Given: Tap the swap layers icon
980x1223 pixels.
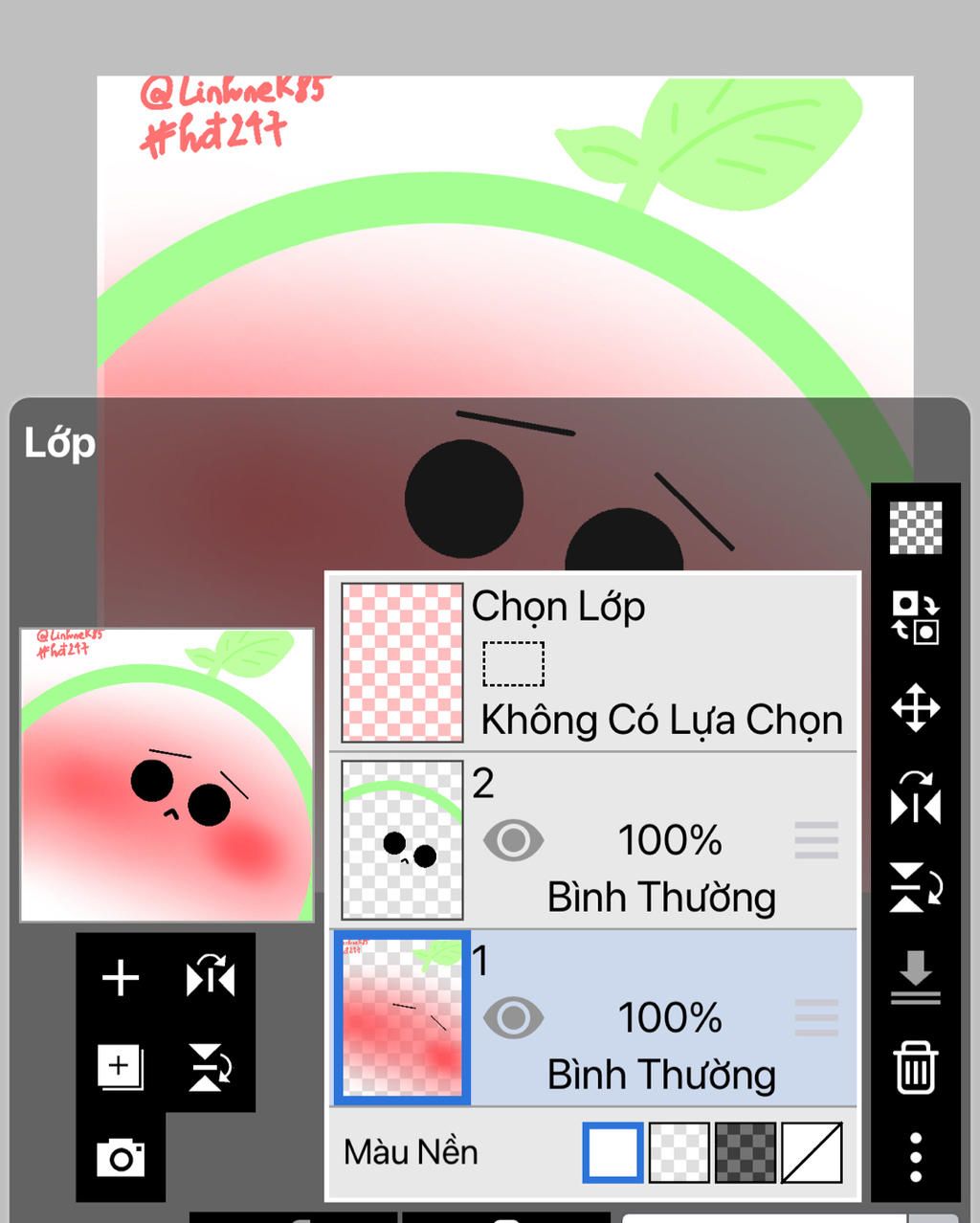Looking at the screenshot, I should (x=916, y=617).
